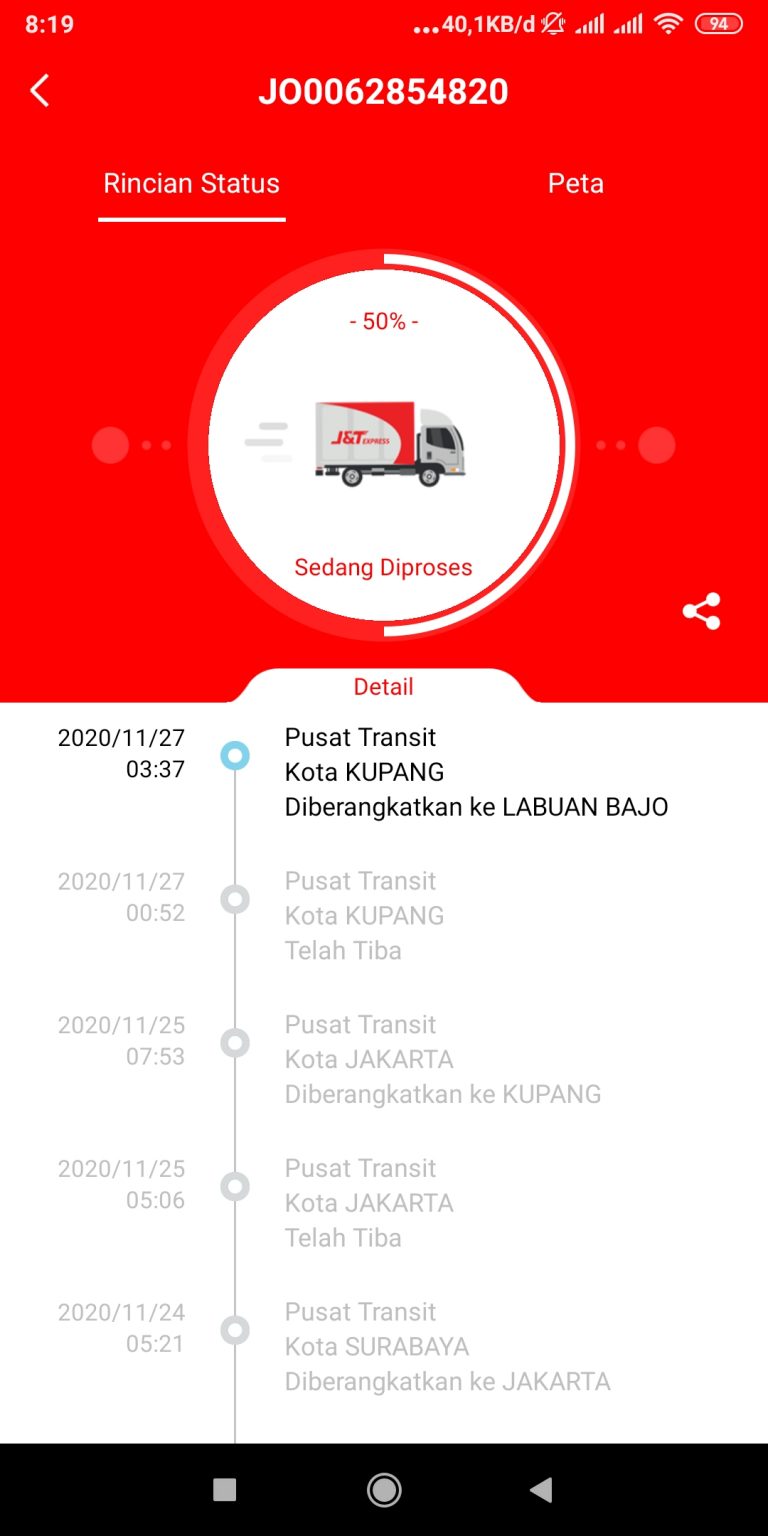
Task: Tap the Sedang Diproses status label
Action: [384, 567]
